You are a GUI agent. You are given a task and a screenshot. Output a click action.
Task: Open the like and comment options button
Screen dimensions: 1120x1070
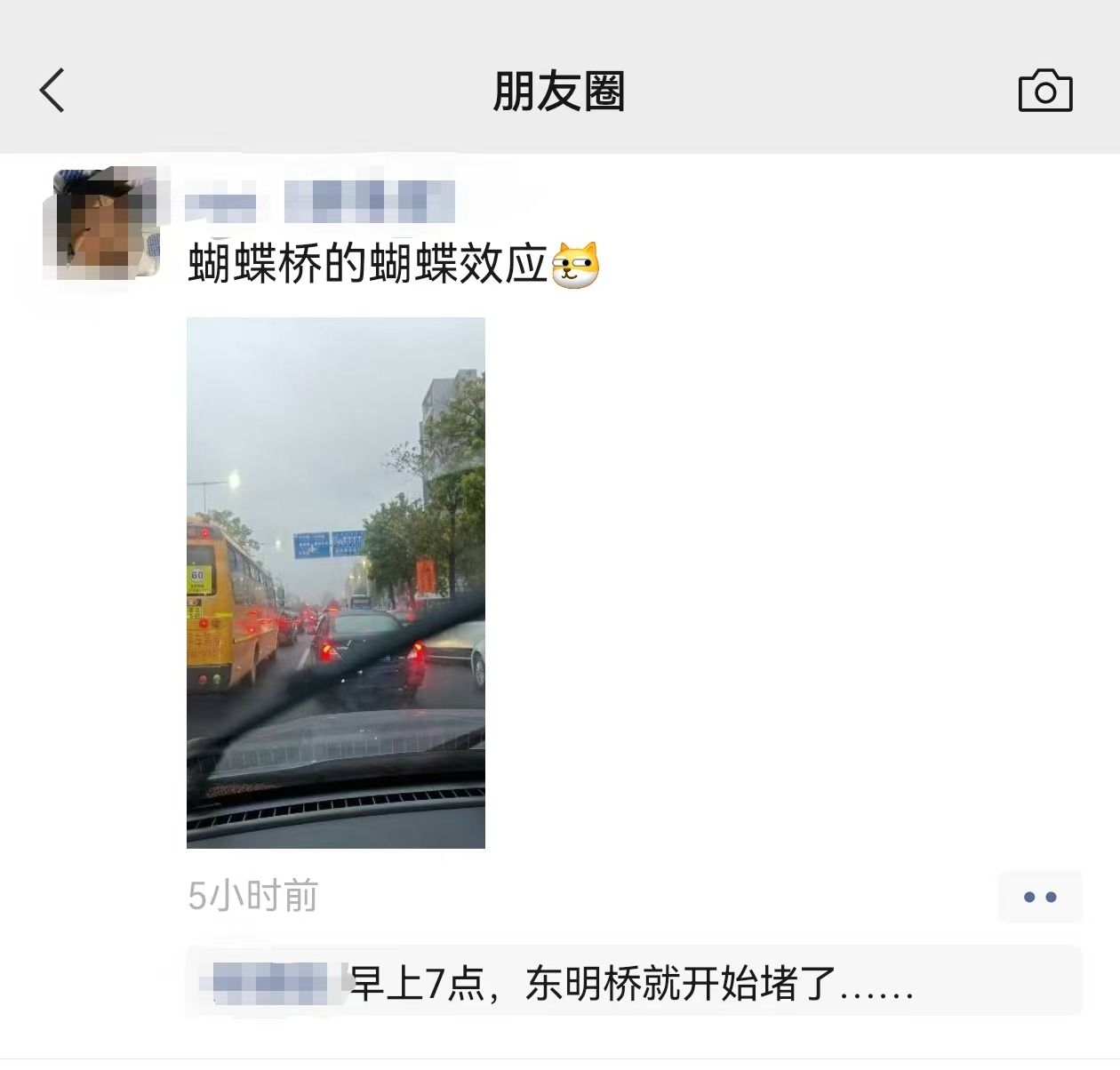point(1039,897)
